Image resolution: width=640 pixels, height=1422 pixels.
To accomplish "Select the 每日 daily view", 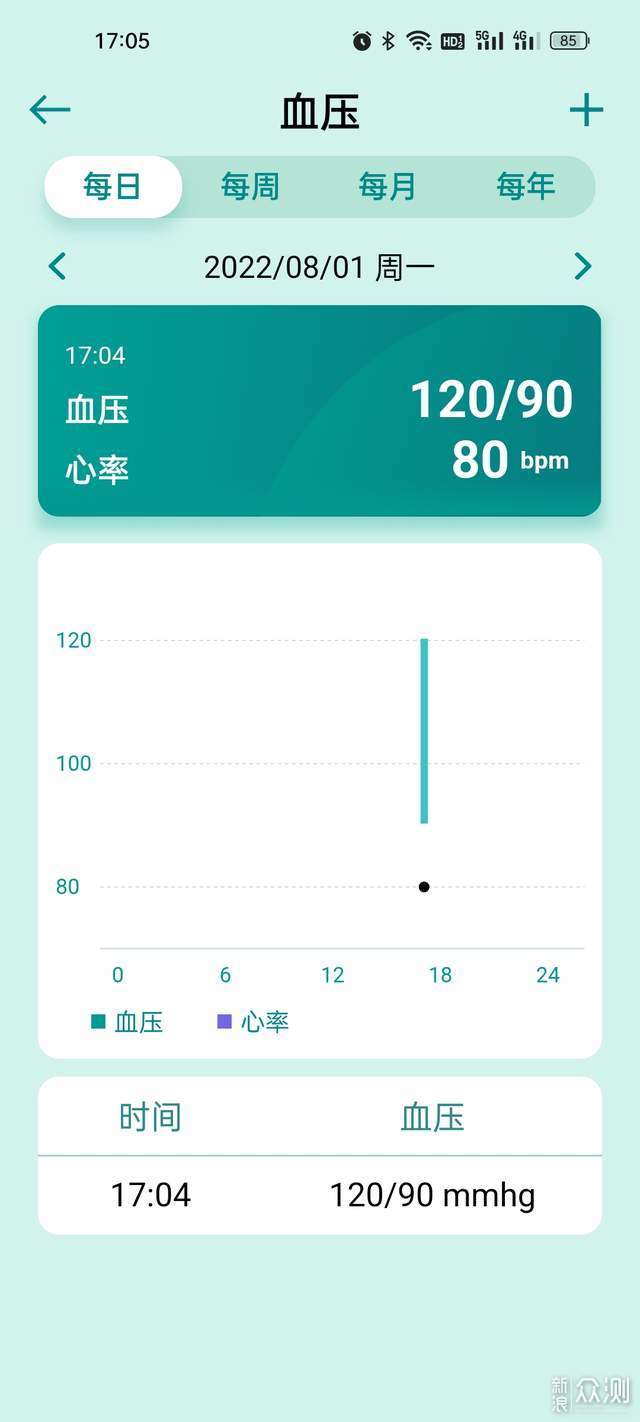I will click(x=112, y=187).
